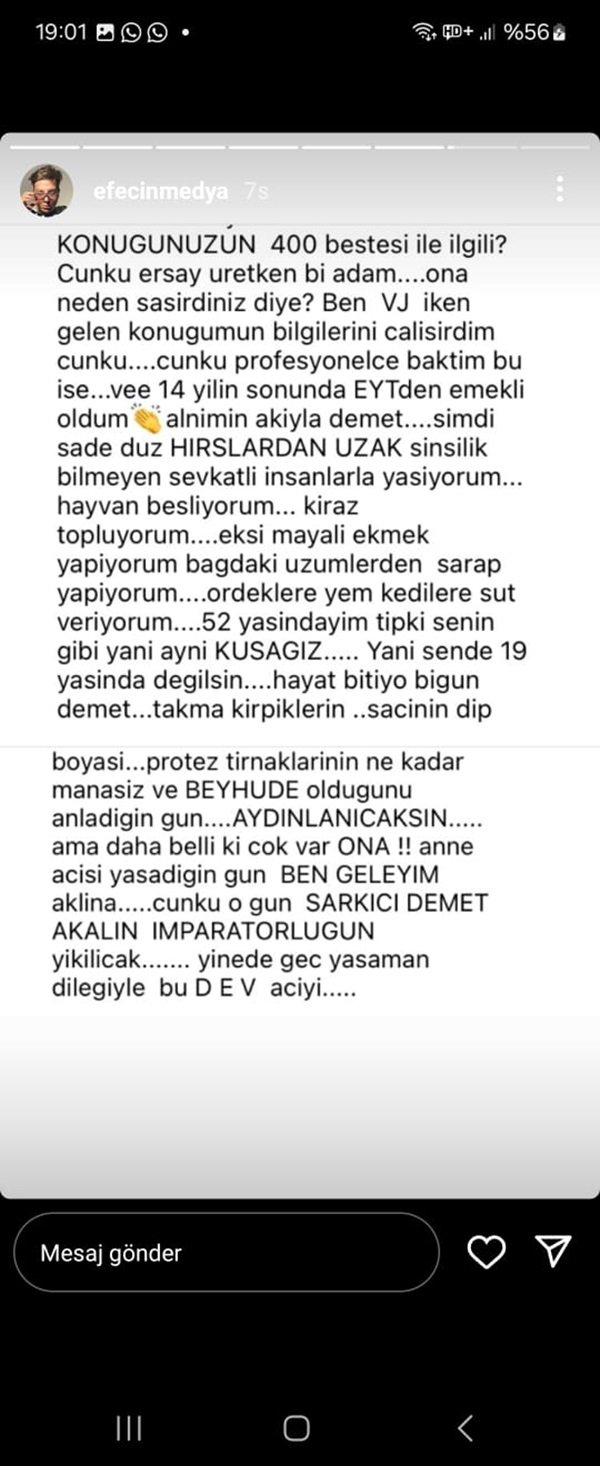
Task: Tap the Mesaj gönder message field
Action: (x=227, y=1253)
